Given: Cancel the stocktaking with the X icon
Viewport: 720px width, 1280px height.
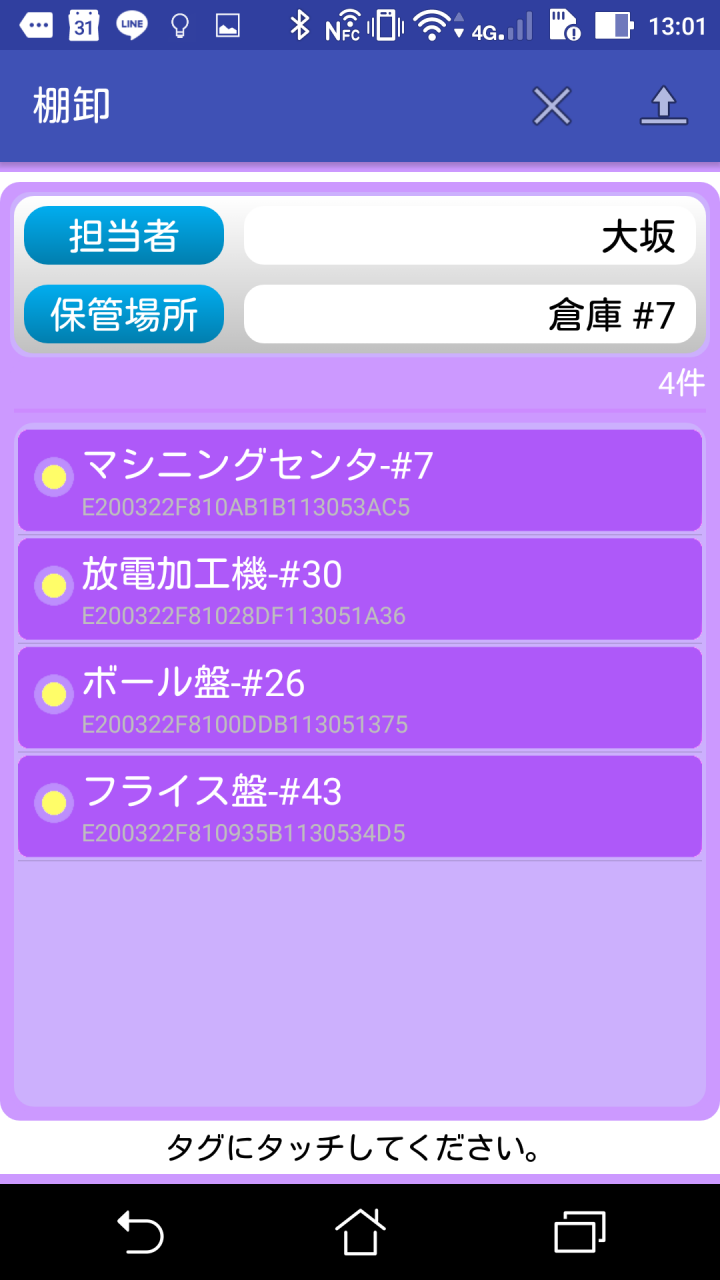Looking at the screenshot, I should (x=551, y=106).
